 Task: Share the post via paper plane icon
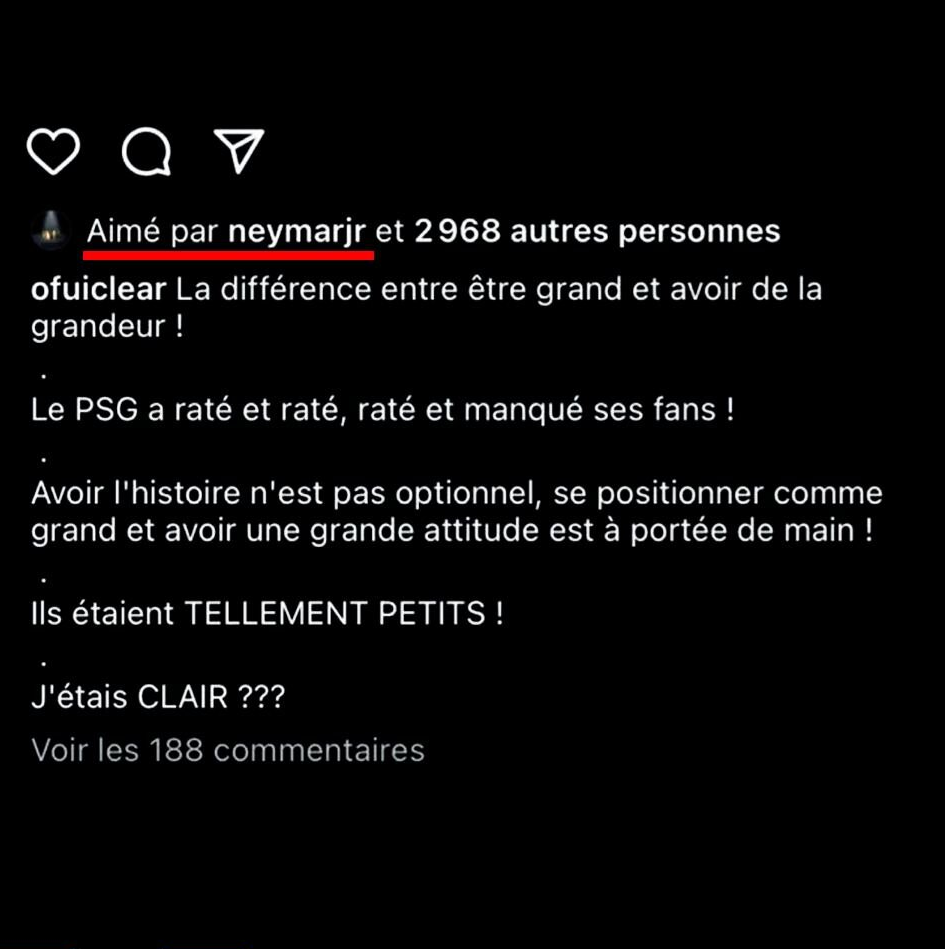239,150
